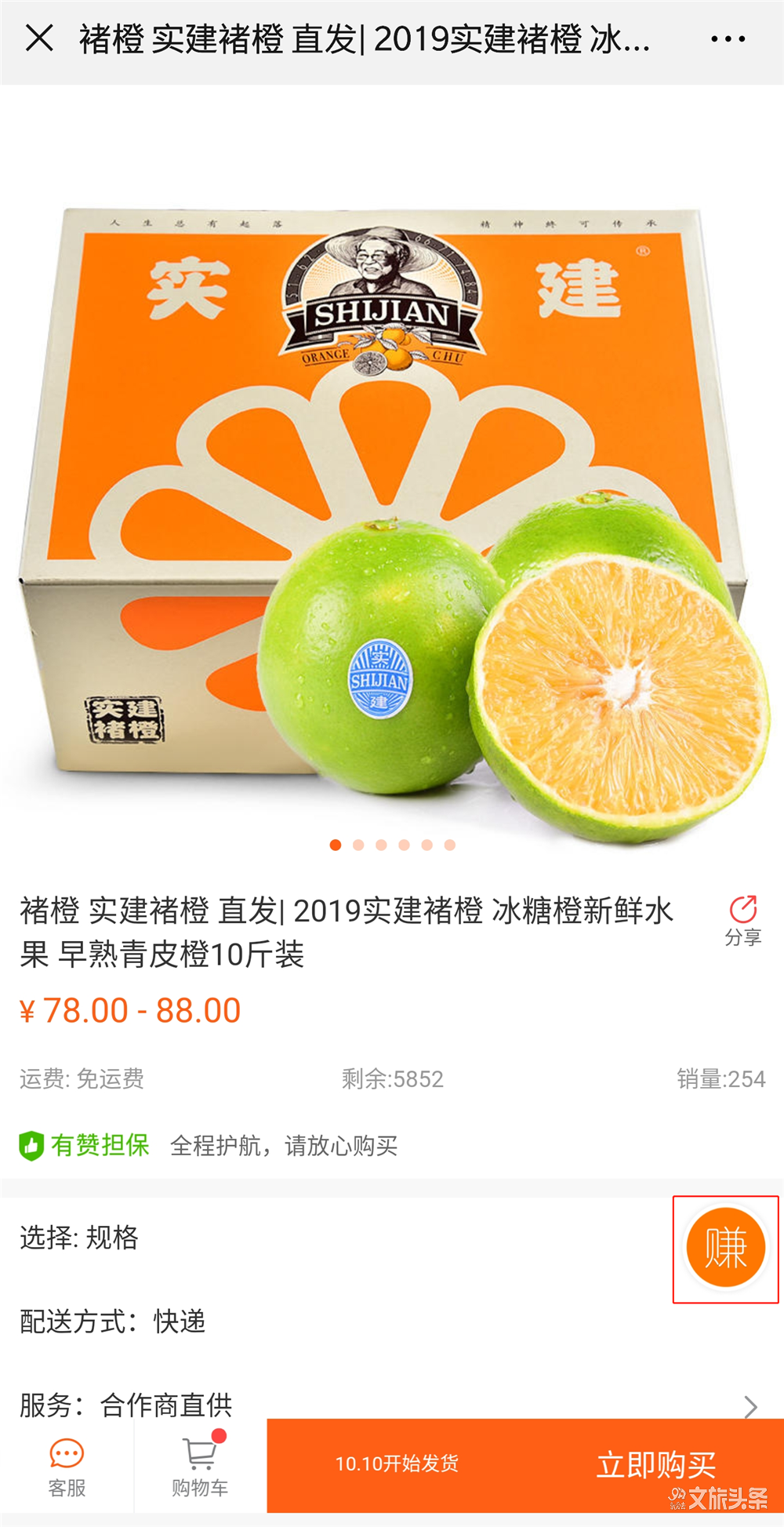The height and width of the screenshot is (1527, 784).
Task: Share this product via 分享
Action: 742,919
